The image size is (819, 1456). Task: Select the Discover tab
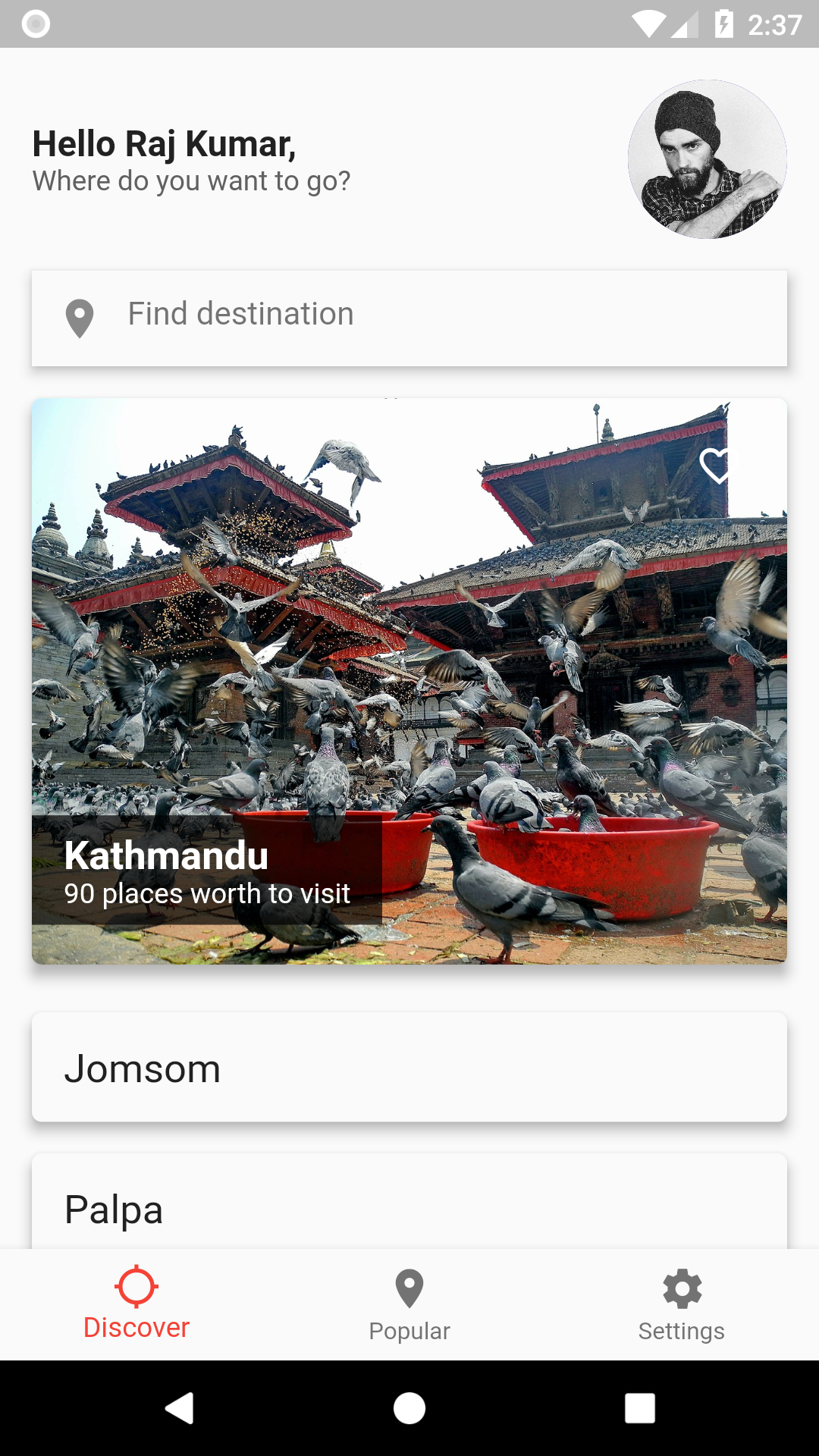point(136,1304)
